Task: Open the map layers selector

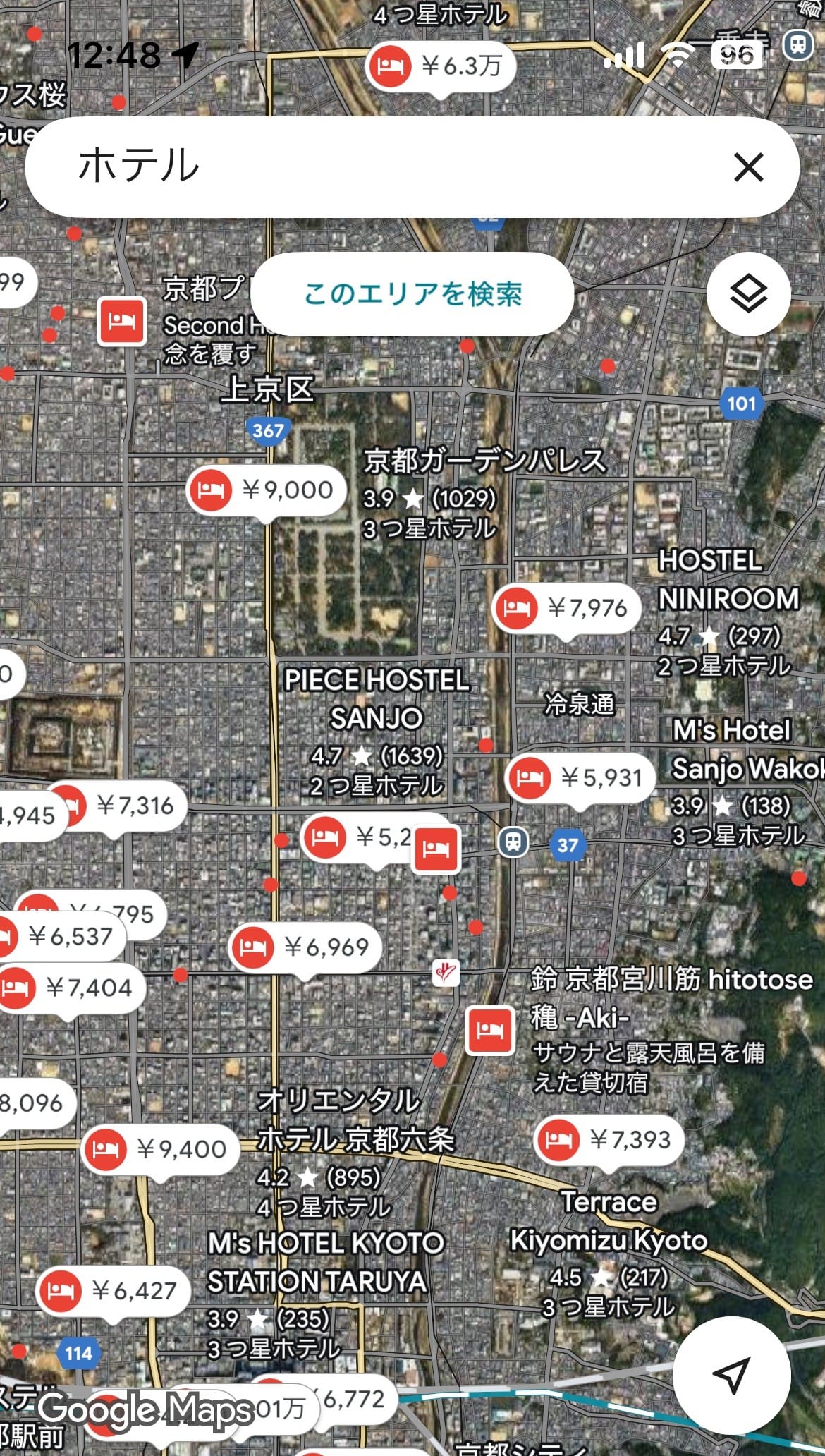Action: [748, 293]
